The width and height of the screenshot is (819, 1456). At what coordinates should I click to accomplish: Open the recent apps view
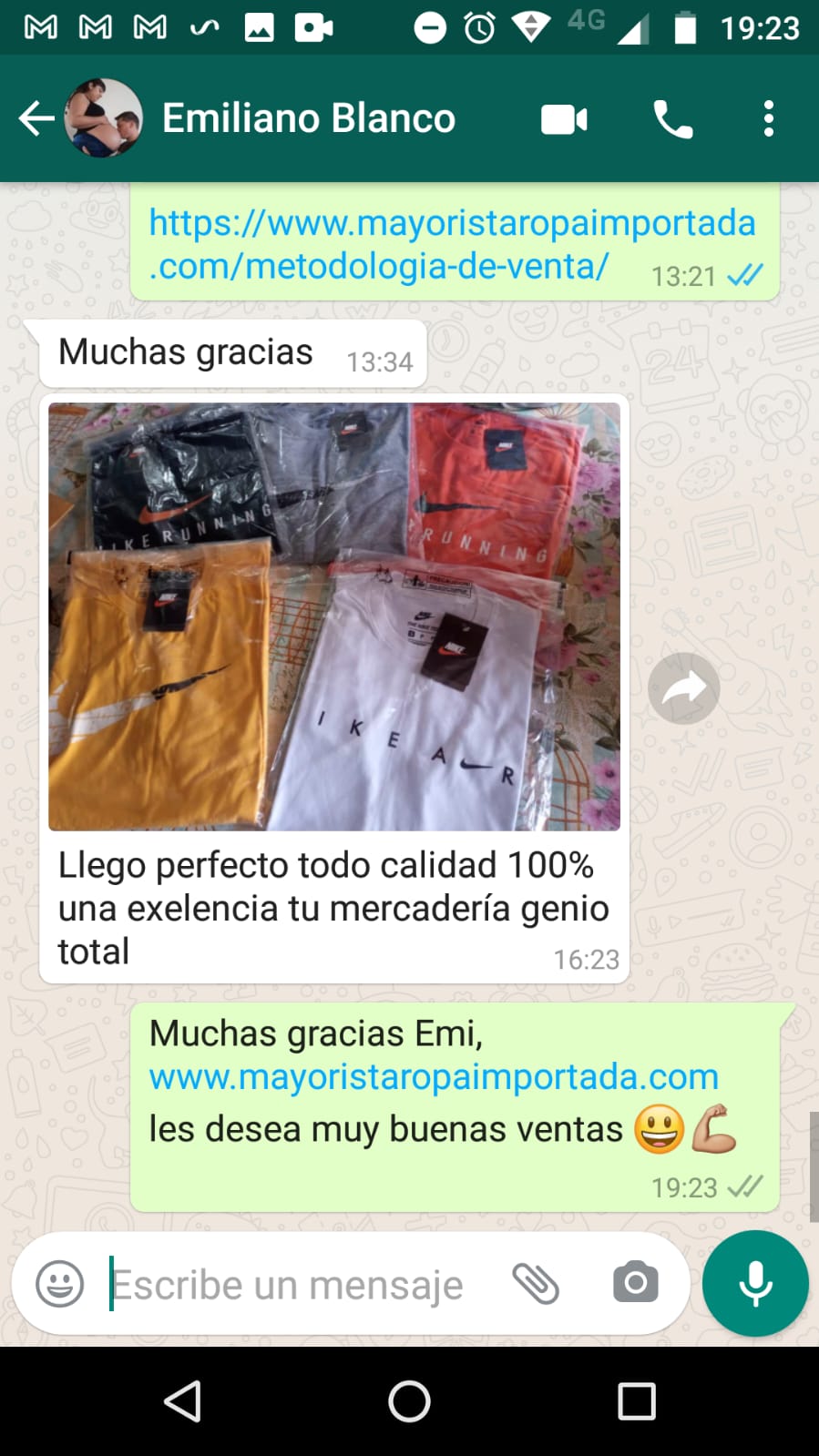coord(637,1401)
